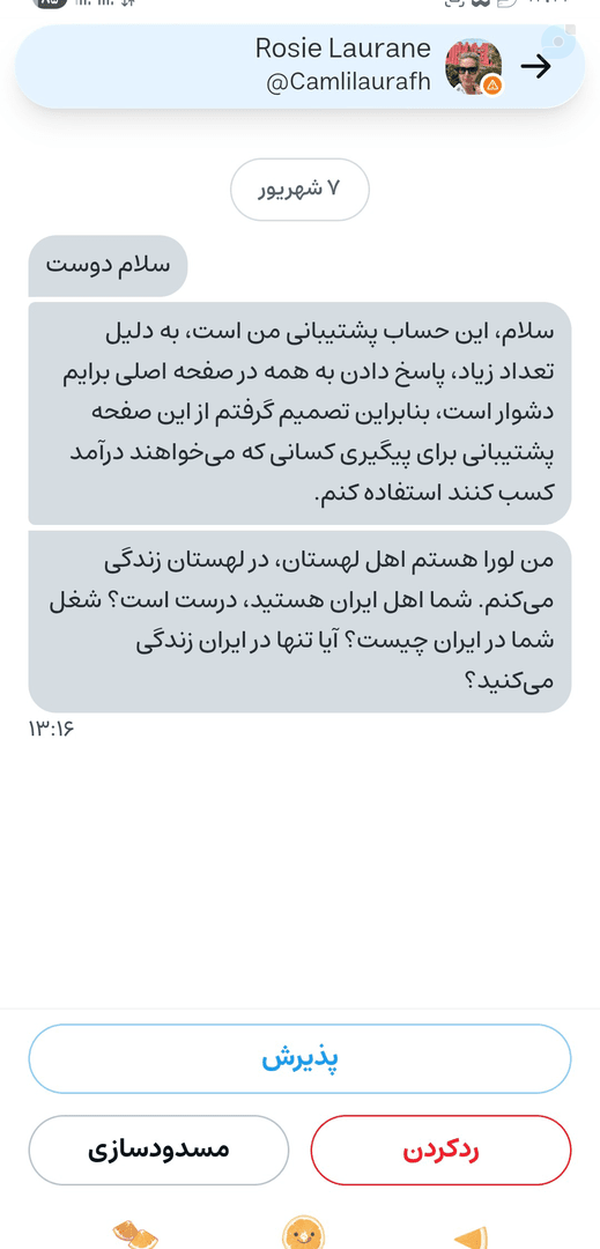Open Rosie Laurane's profile picture
The height and width of the screenshot is (1249, 600).
[x=472, y=67]
